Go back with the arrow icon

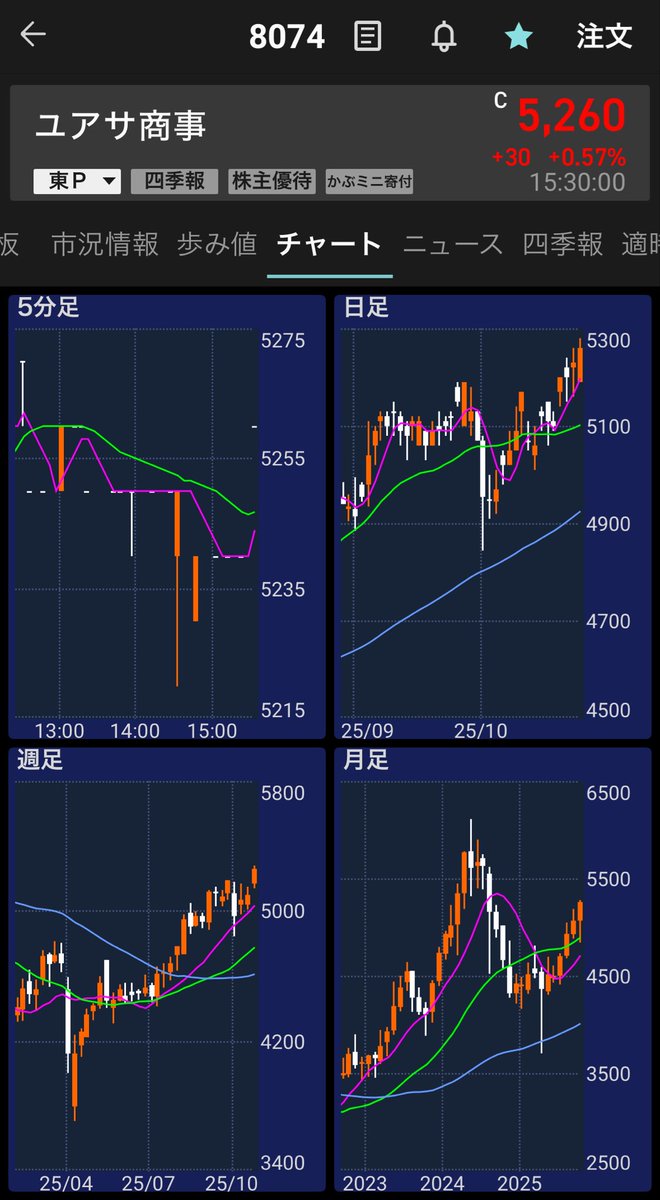point(33,35)
